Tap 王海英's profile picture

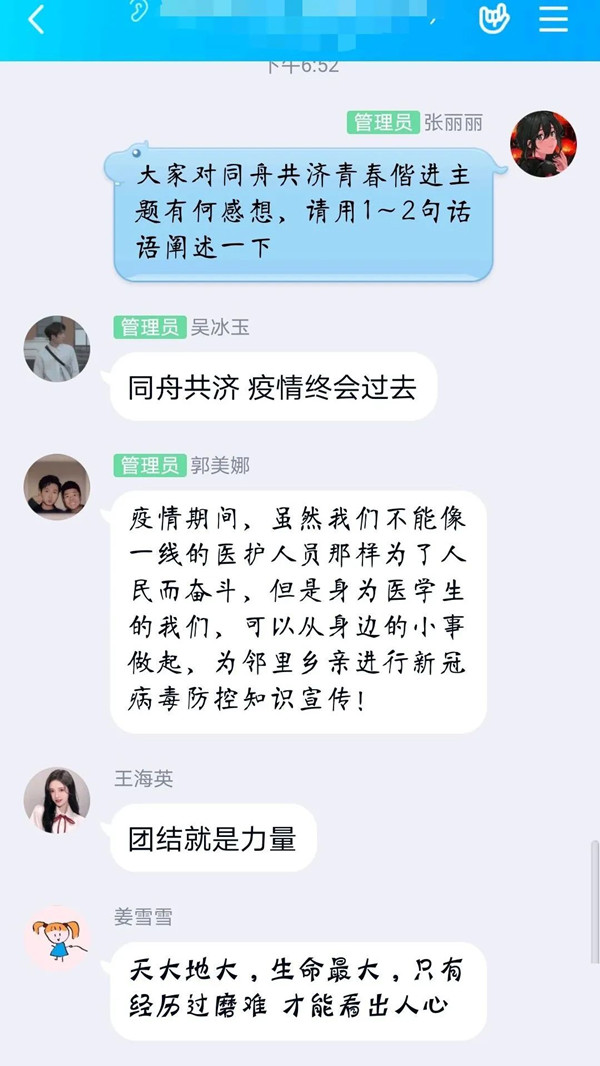point(57,800)
